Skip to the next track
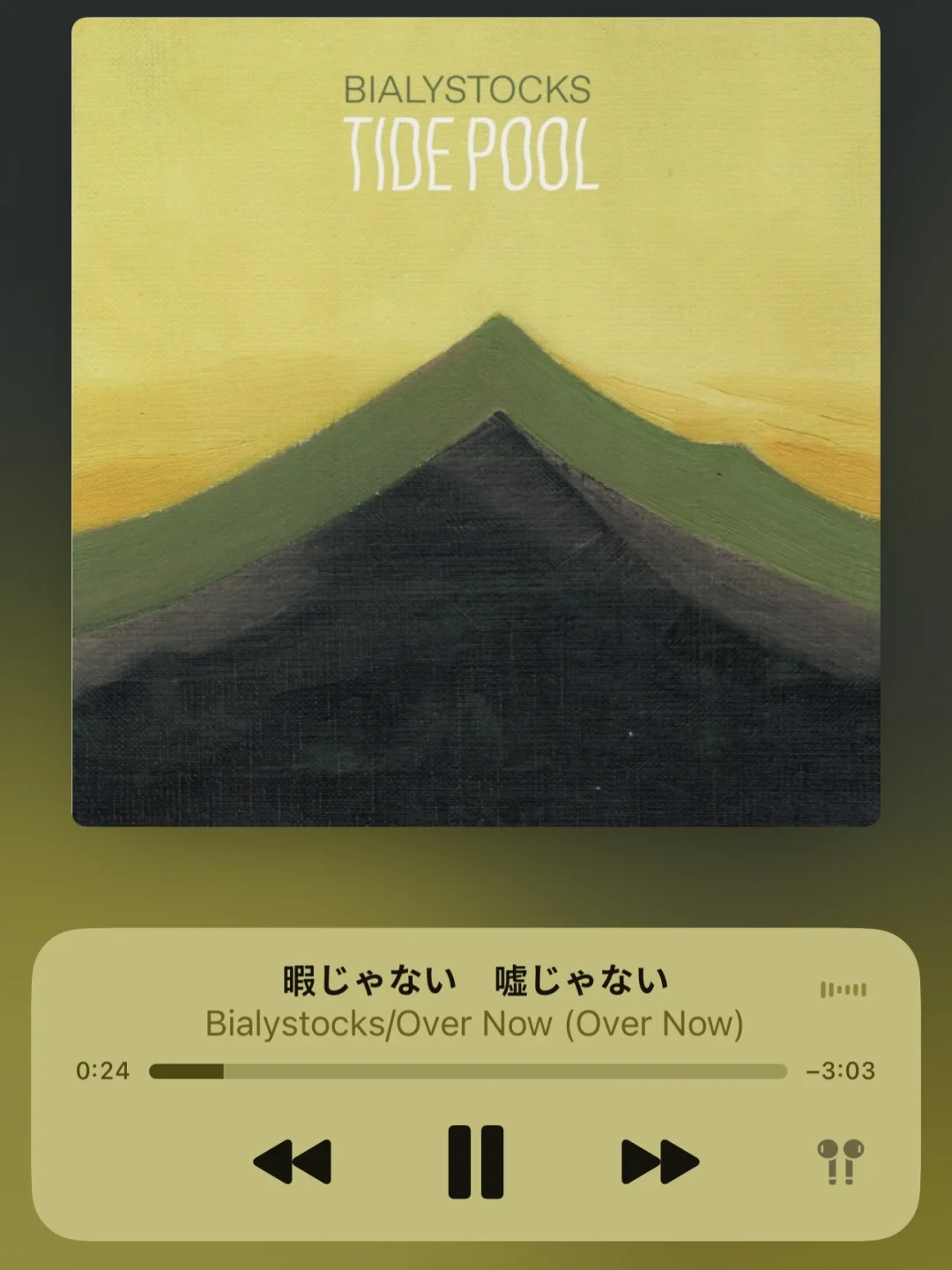 (x=659, y=1162)
